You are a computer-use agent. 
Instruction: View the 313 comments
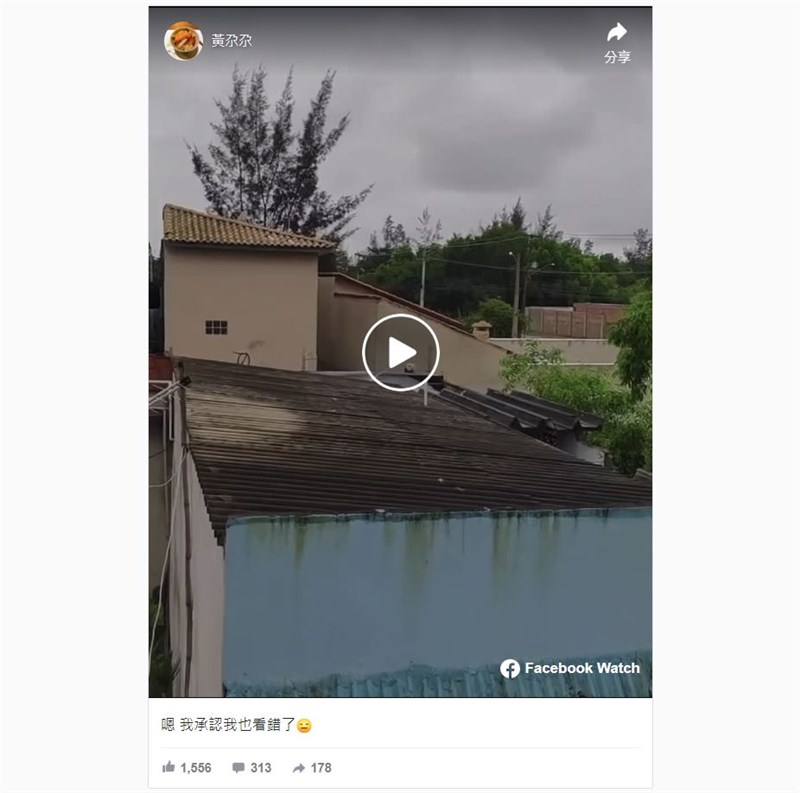pyautogui.click(x=251, y=768)
